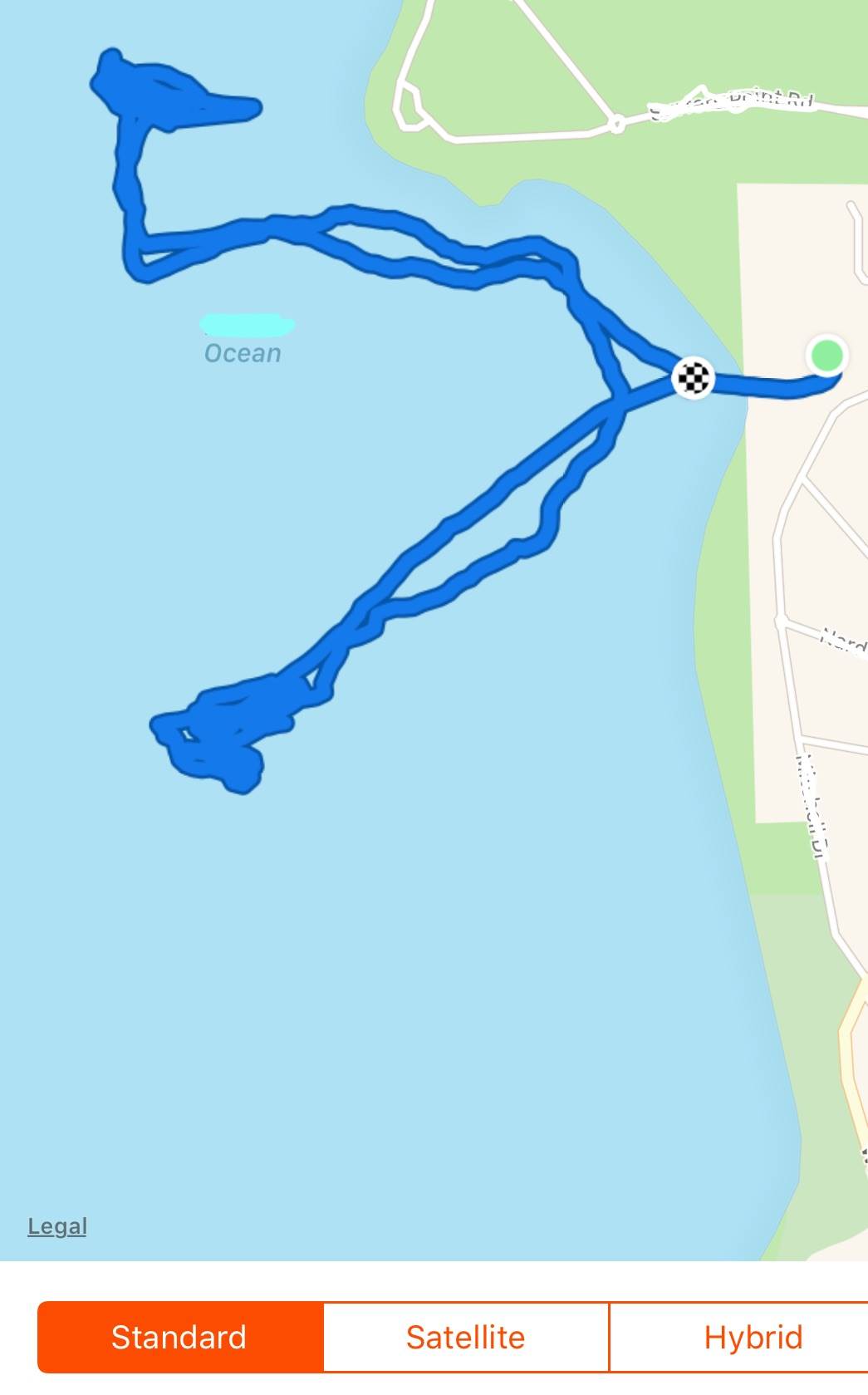Select the Hybrid map type
The image size is (868, 1395).
752,1337
